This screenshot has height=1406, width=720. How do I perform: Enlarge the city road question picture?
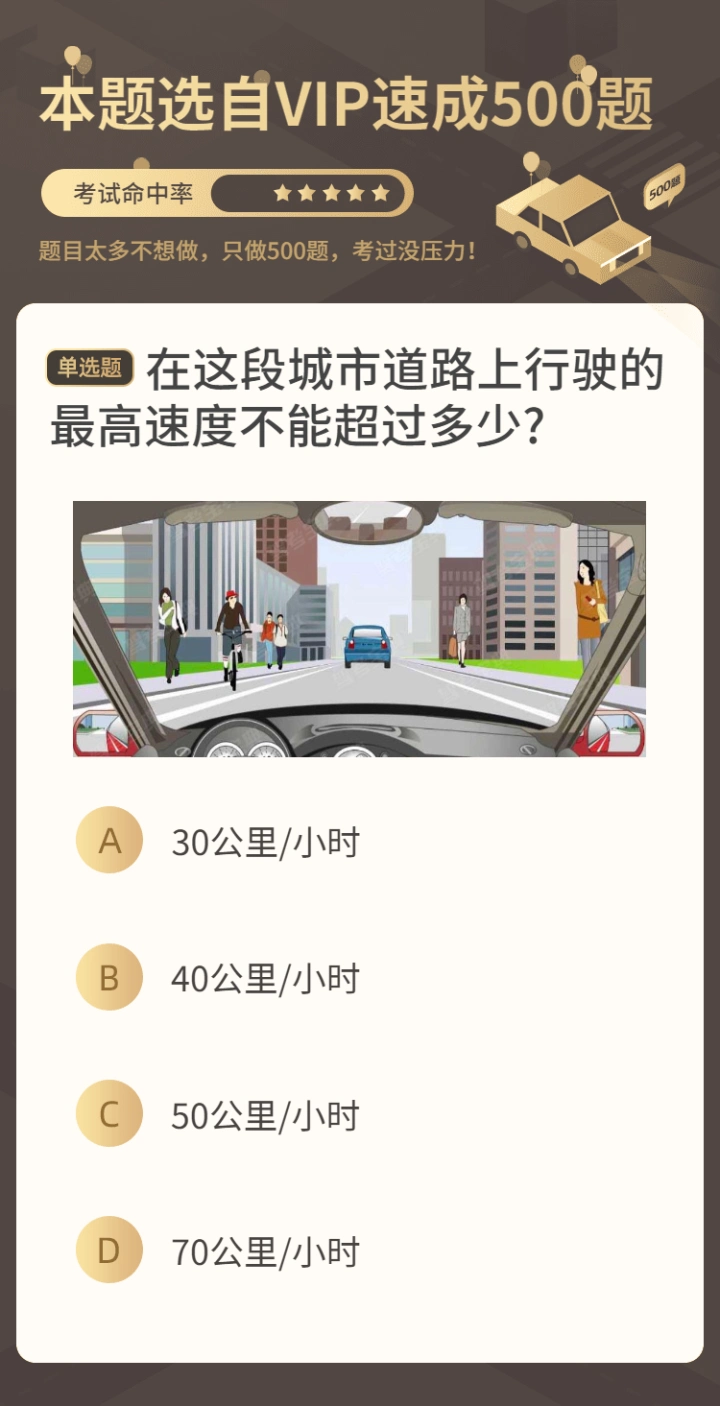click(359, 629)
